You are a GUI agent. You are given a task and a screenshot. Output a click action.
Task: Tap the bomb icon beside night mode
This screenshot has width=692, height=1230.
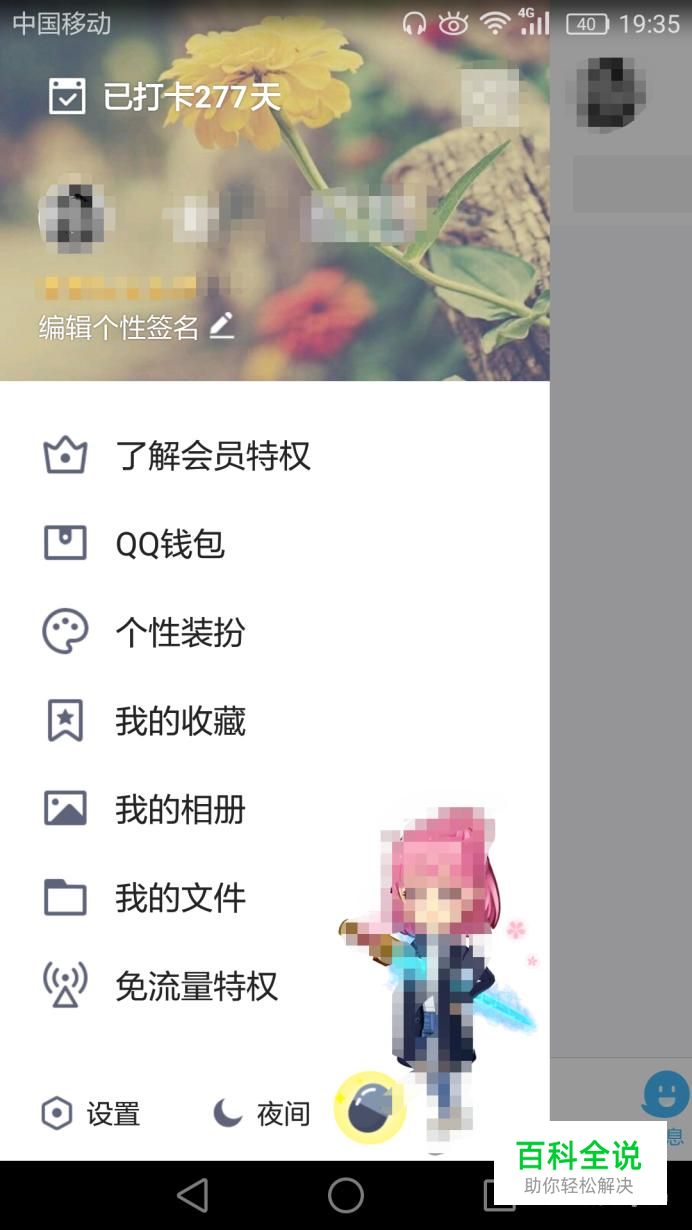coord(370,1107)
